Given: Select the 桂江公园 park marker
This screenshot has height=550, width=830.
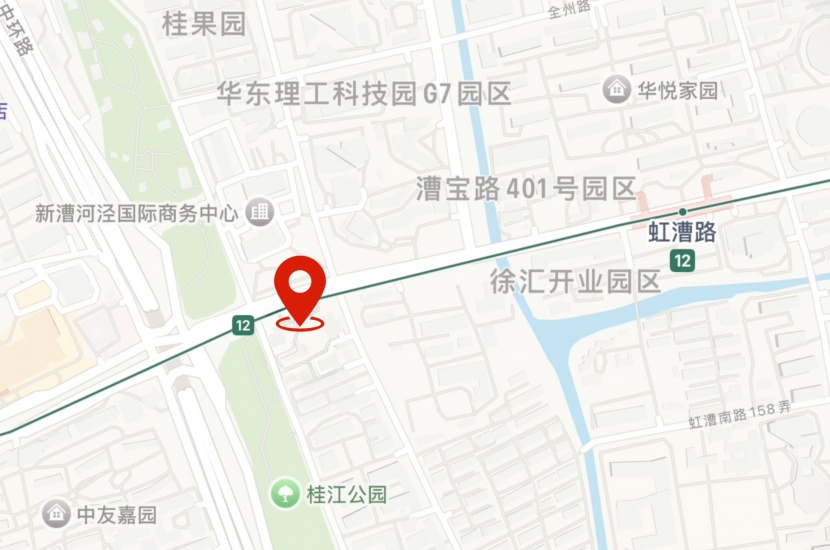Looking at the screenshot, I should (x=285, y=493).
